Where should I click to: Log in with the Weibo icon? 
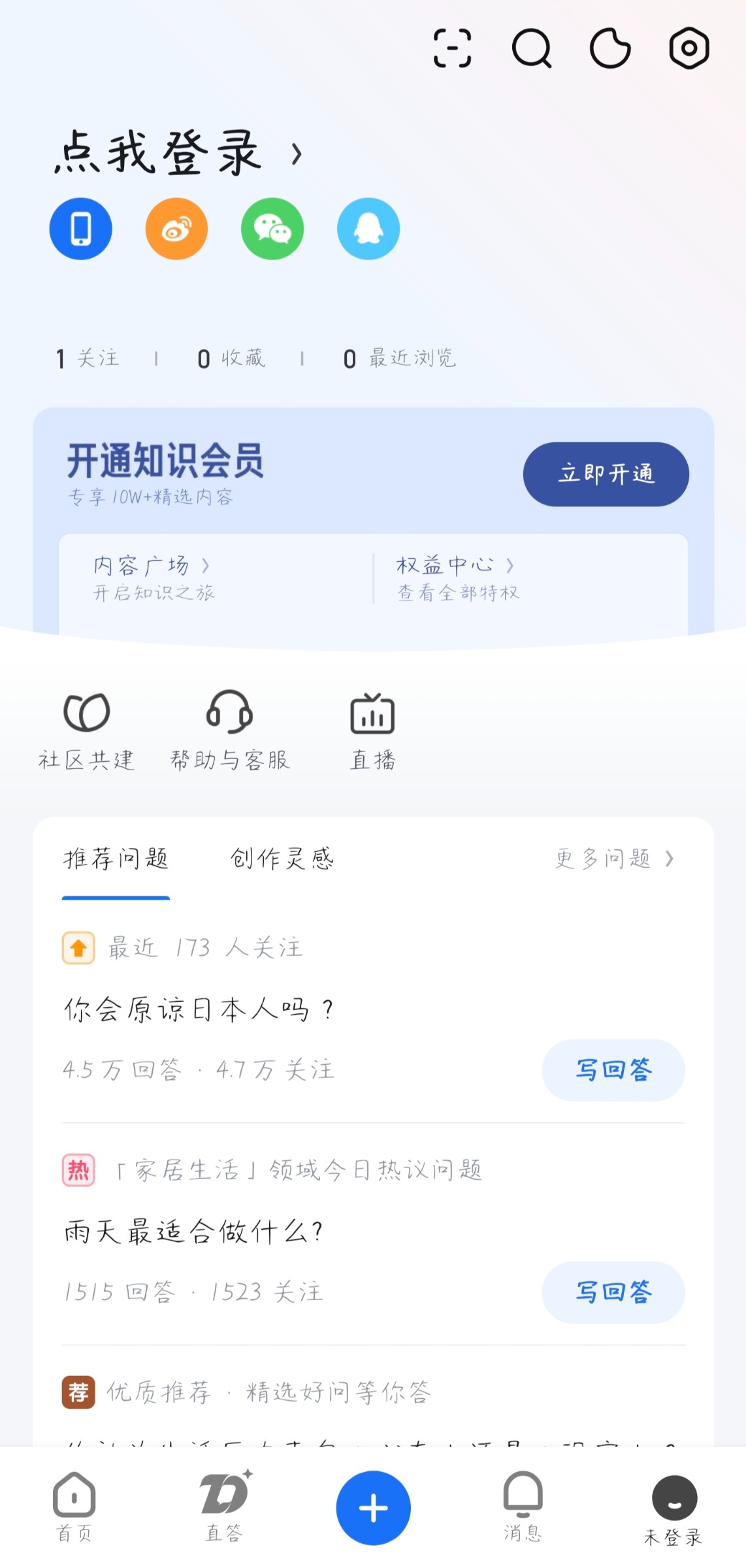click(x=176, y=229)
